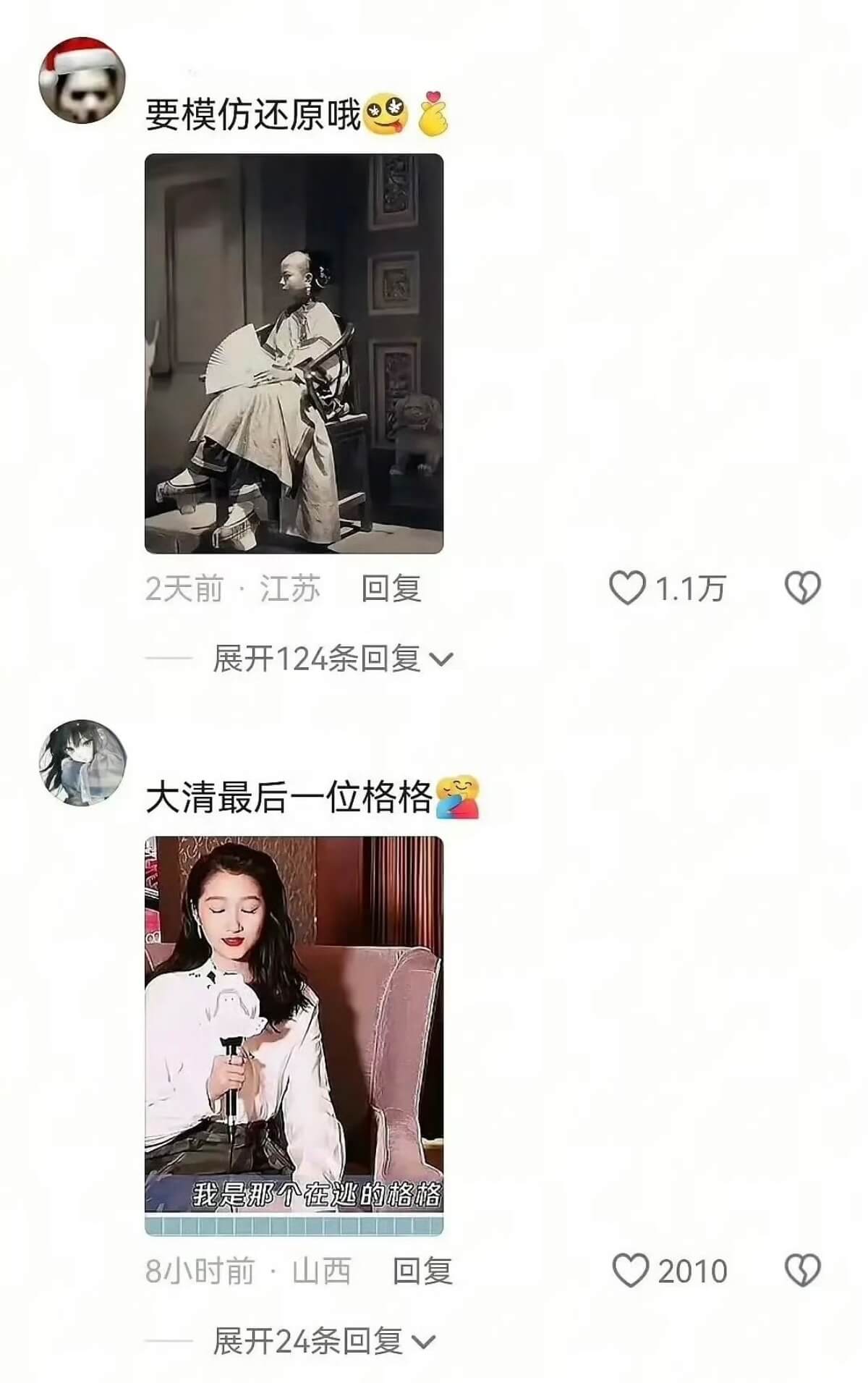Open the black-and-white photo in the Jiangsu comment
Viewport: 868px width, 1383px height.
point(294,353)
